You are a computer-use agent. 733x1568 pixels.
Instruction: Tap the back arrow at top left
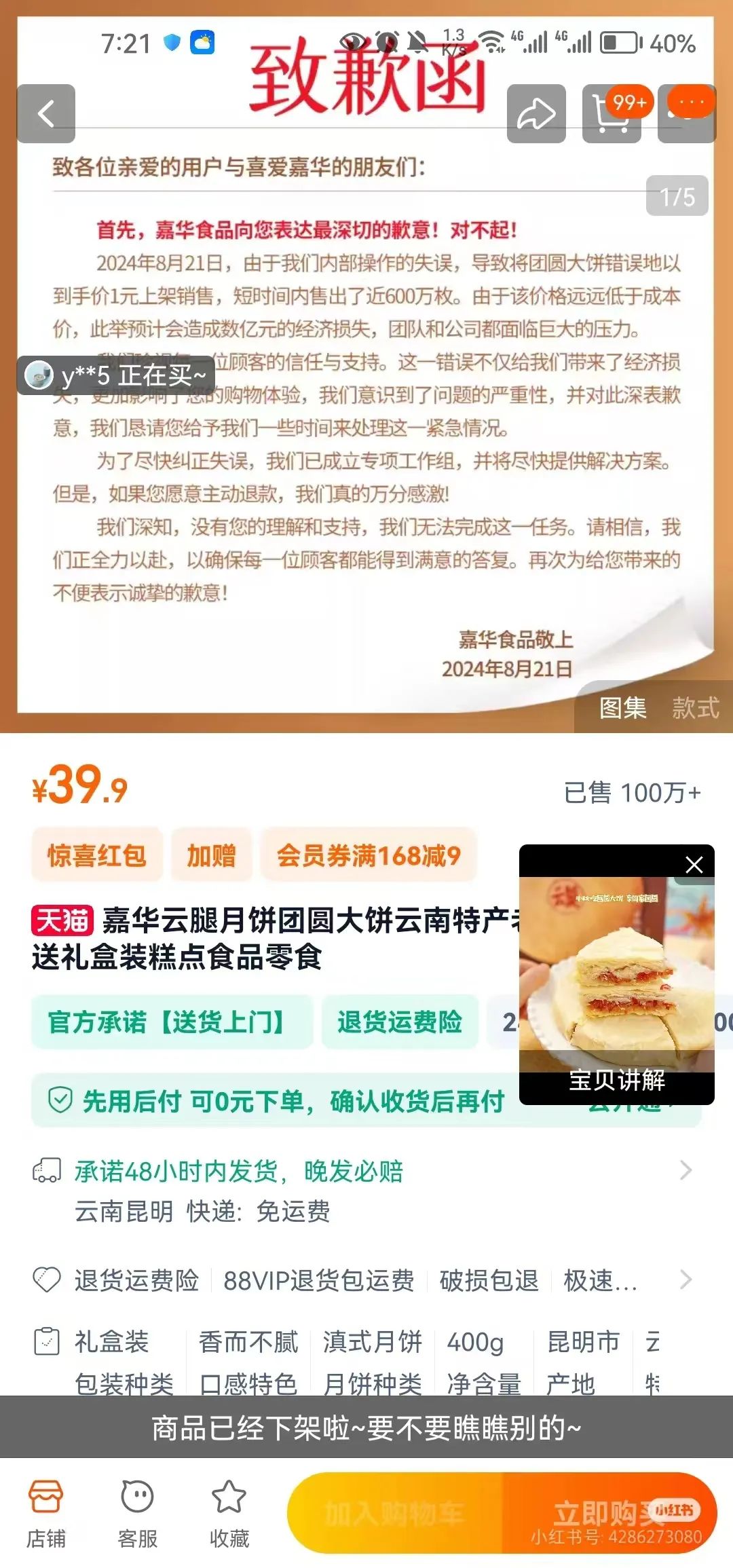47,112
